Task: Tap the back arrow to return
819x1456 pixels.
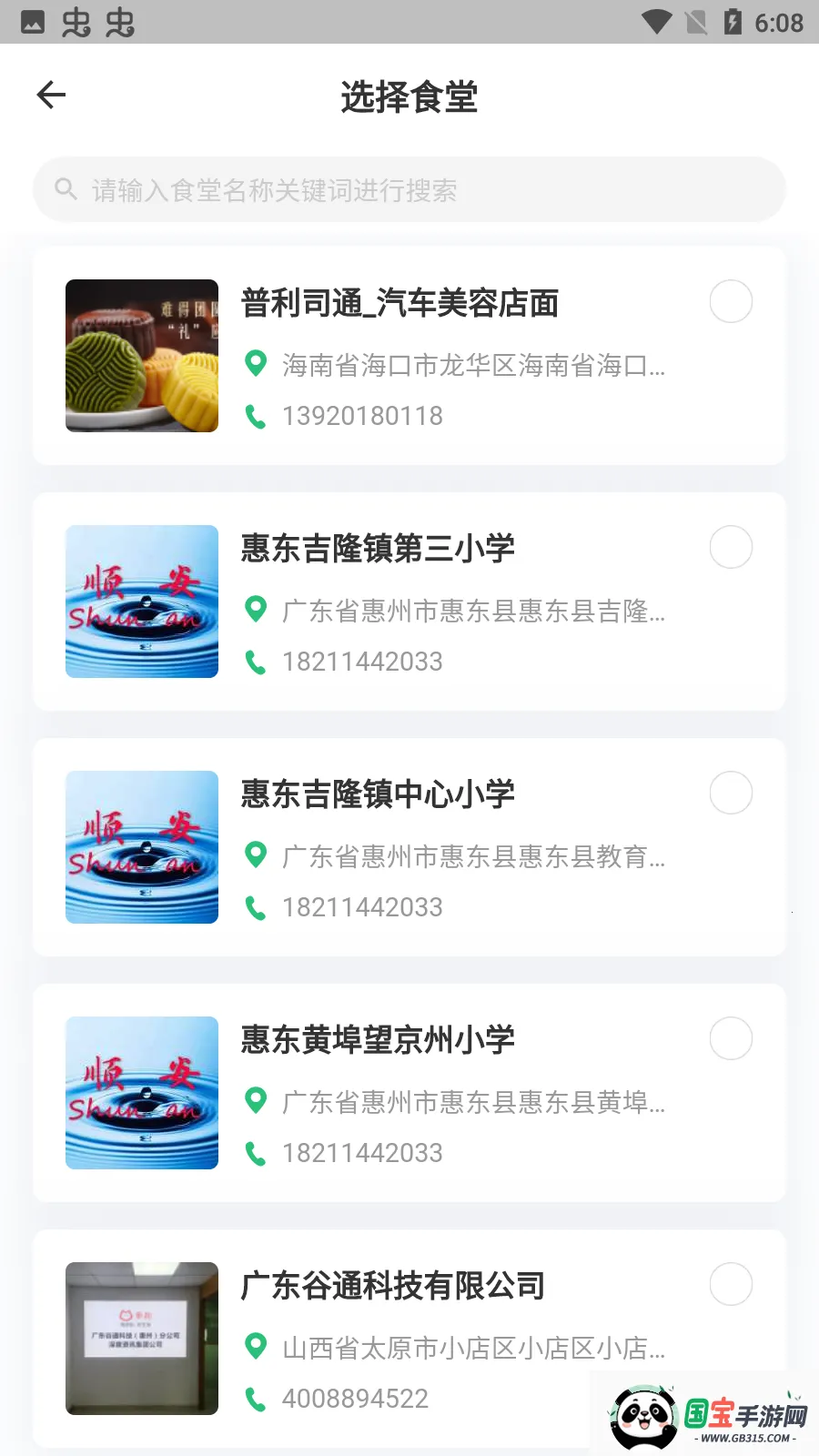Action: (52, 95)
